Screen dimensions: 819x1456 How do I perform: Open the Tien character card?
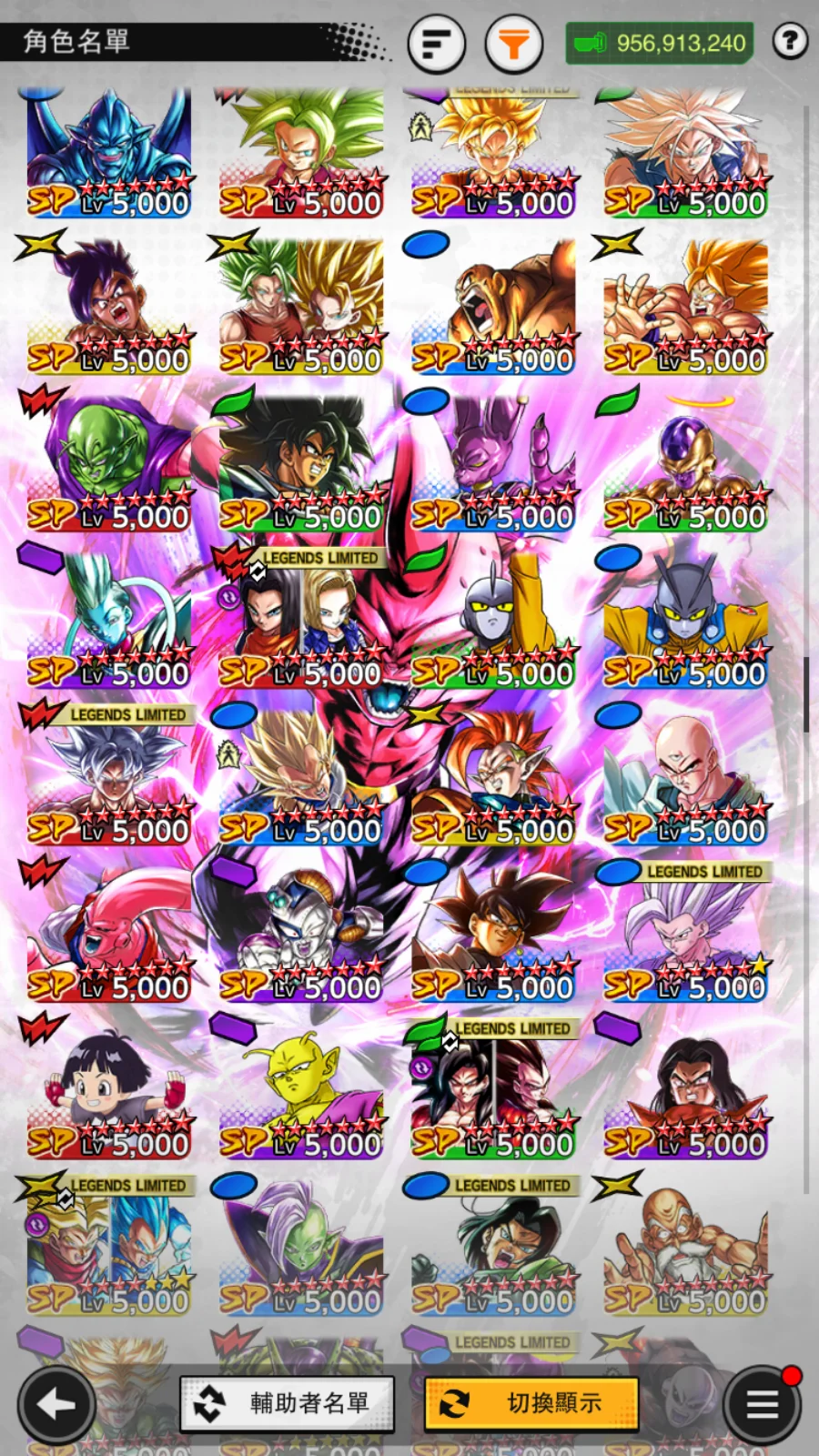(686, 776)
